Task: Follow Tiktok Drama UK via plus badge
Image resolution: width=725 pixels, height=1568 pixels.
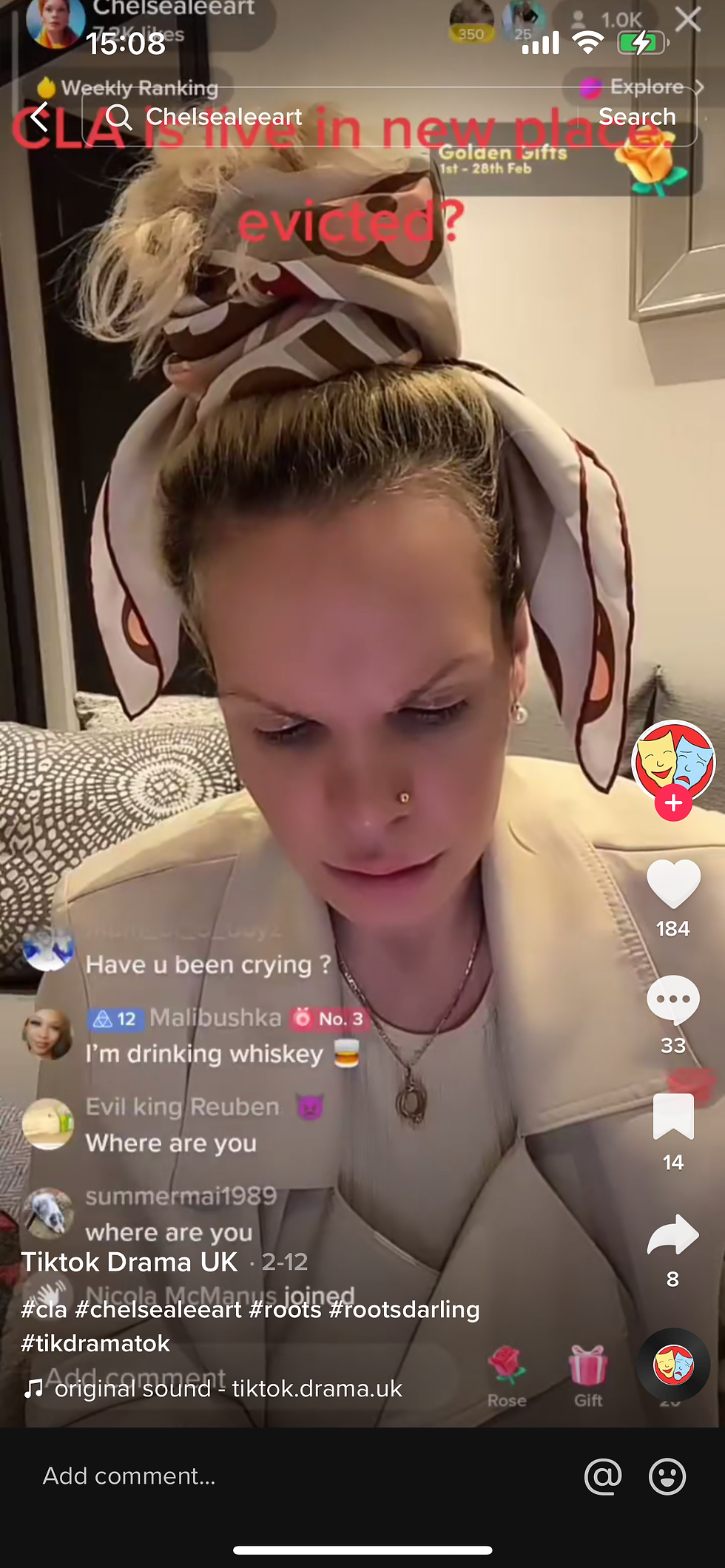Action: tap(672, 803)
